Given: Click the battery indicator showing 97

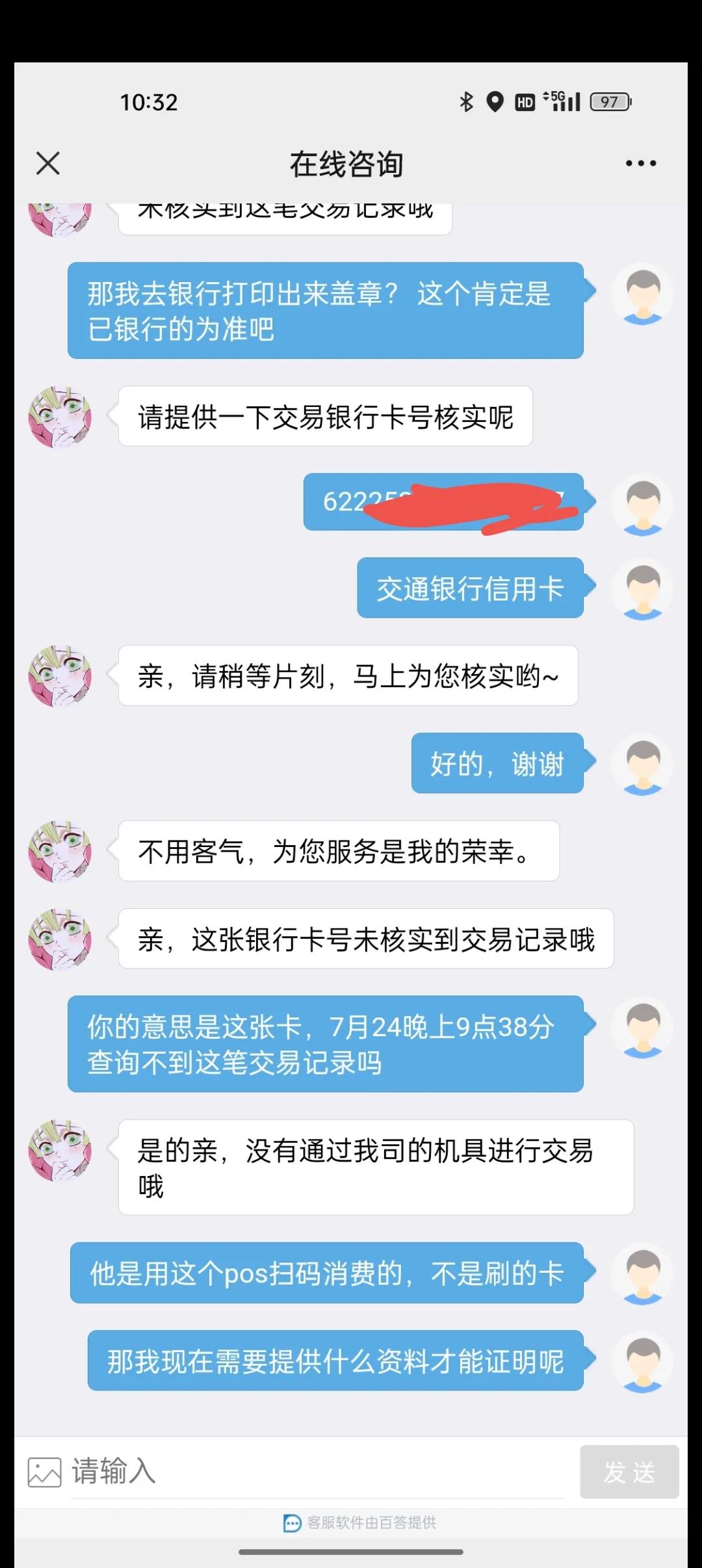Looking at the screenshot, I should click(610, 101).
